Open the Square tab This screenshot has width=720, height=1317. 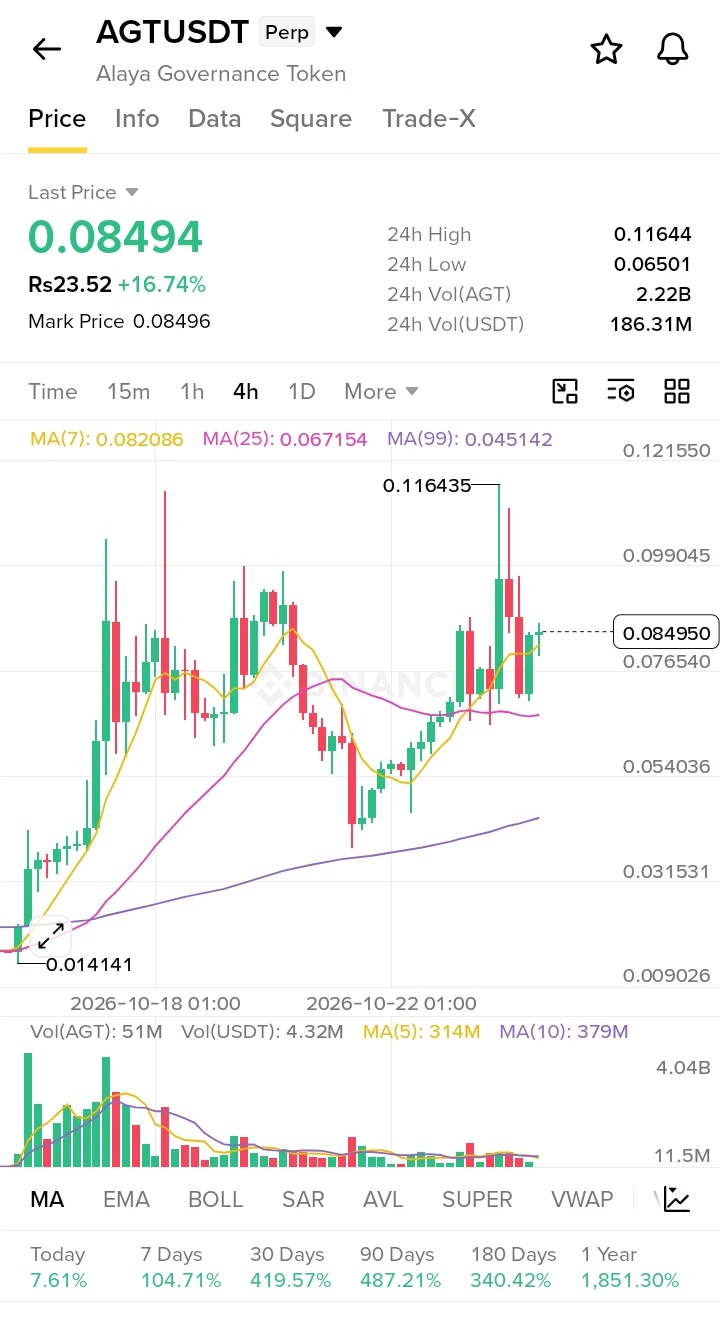(x=311, y=119)
